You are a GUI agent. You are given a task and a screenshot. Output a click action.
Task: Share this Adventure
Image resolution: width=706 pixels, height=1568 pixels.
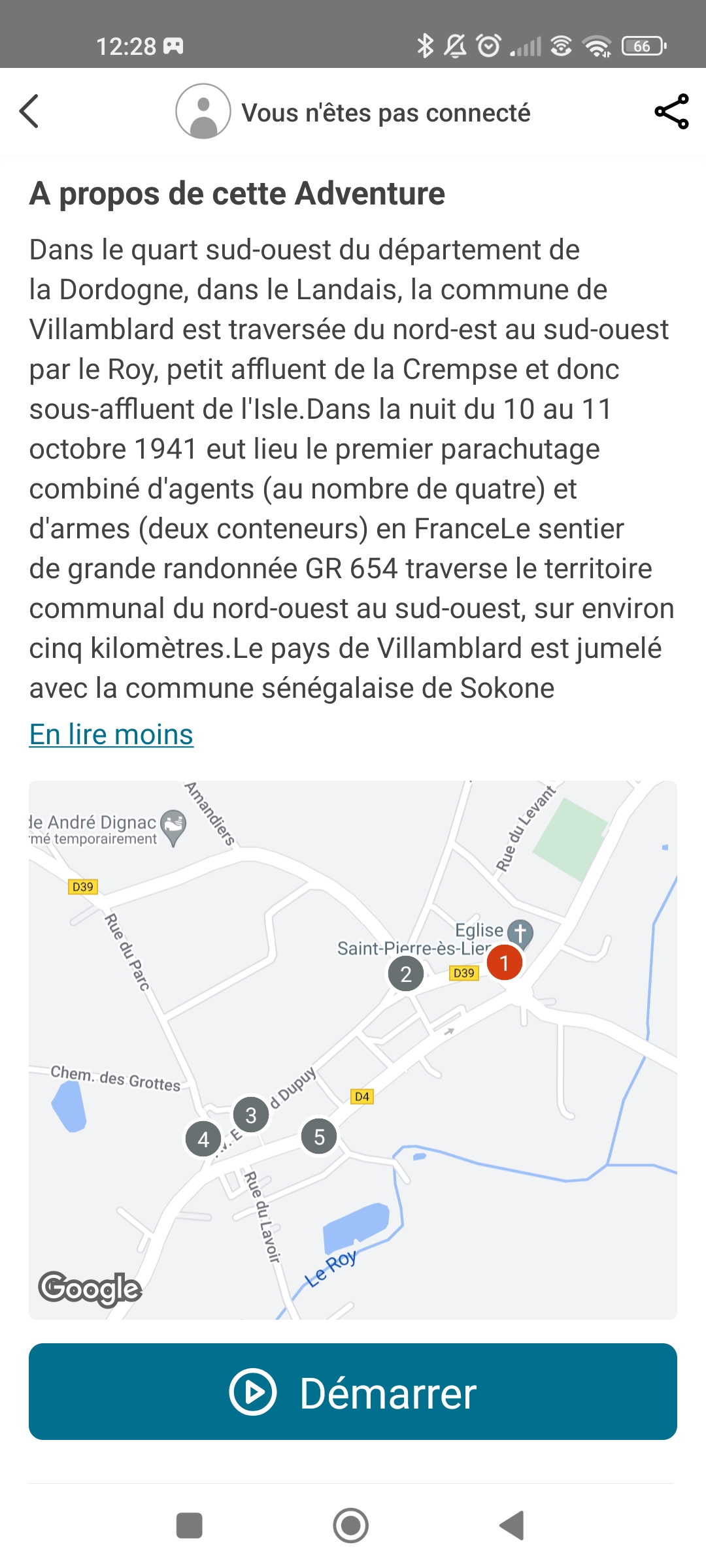click(671, 112)
